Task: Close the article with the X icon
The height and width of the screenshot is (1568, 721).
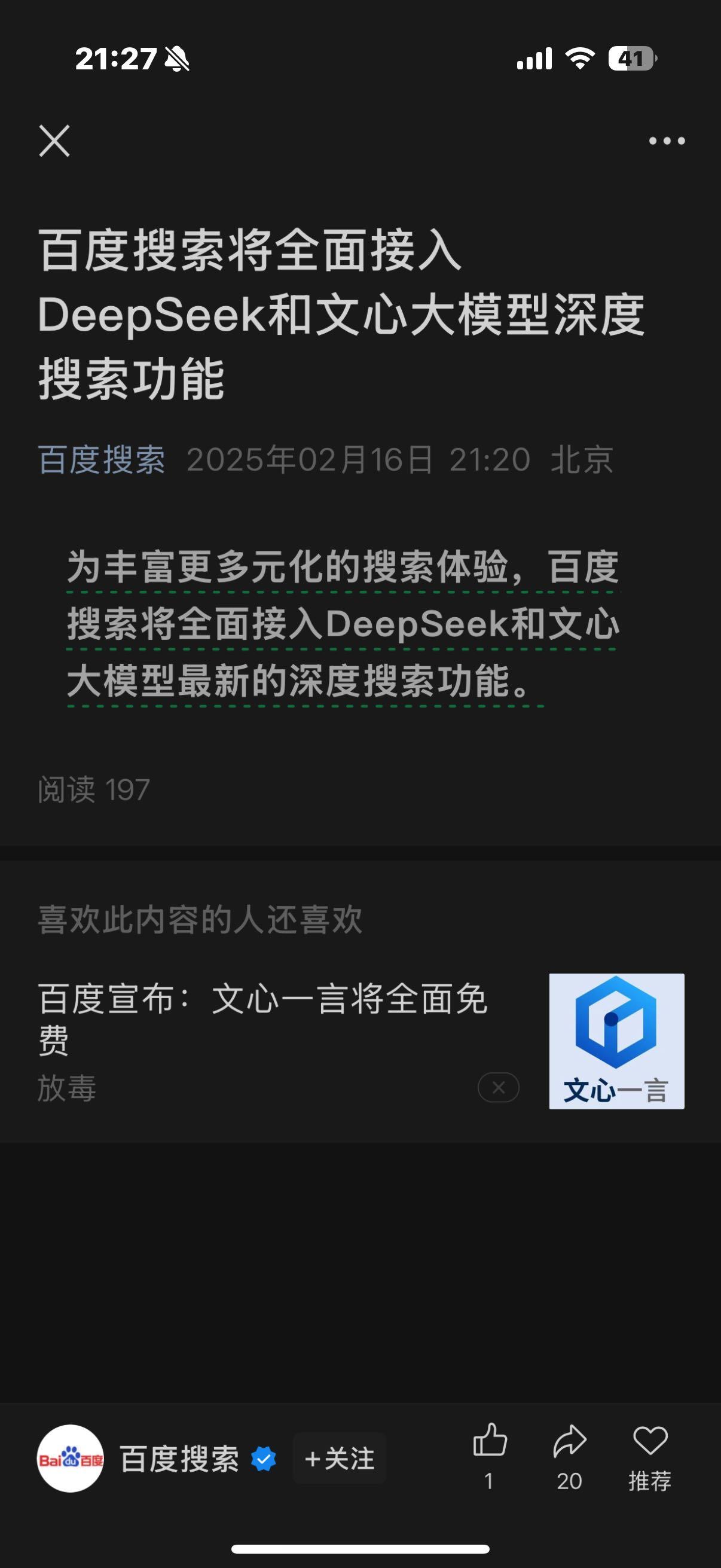Action: tap(55, 141)
